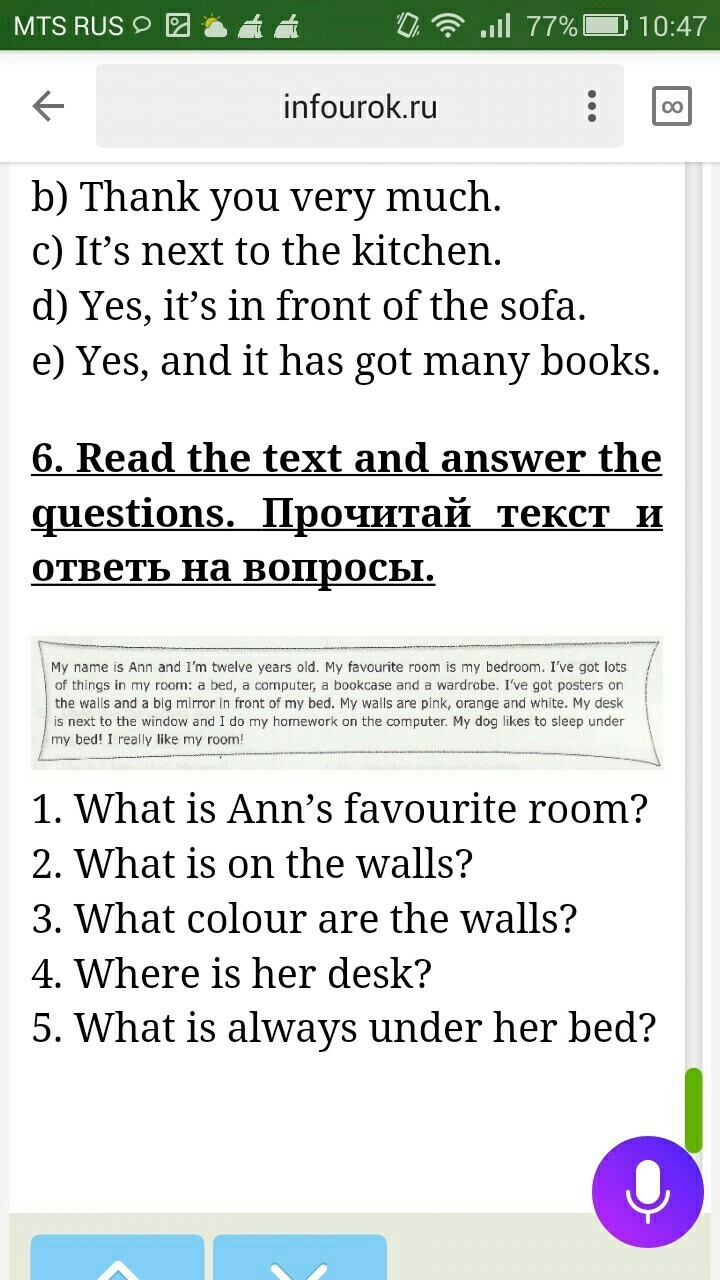720x1280 pixels.
Task: Go back with the arrow icon
Action: [x=48, y=106]
